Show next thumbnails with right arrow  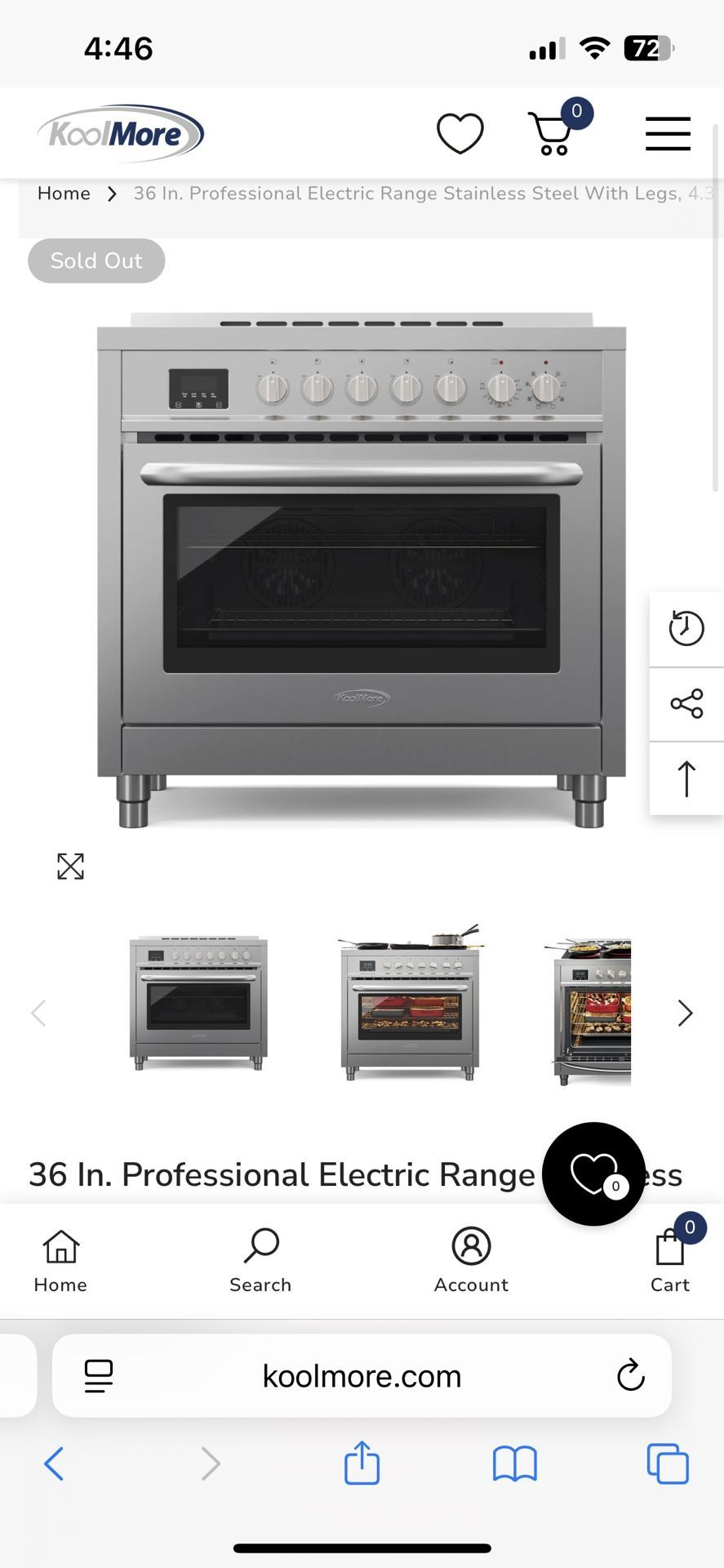pyautogui.click(x=685, y=1013)
